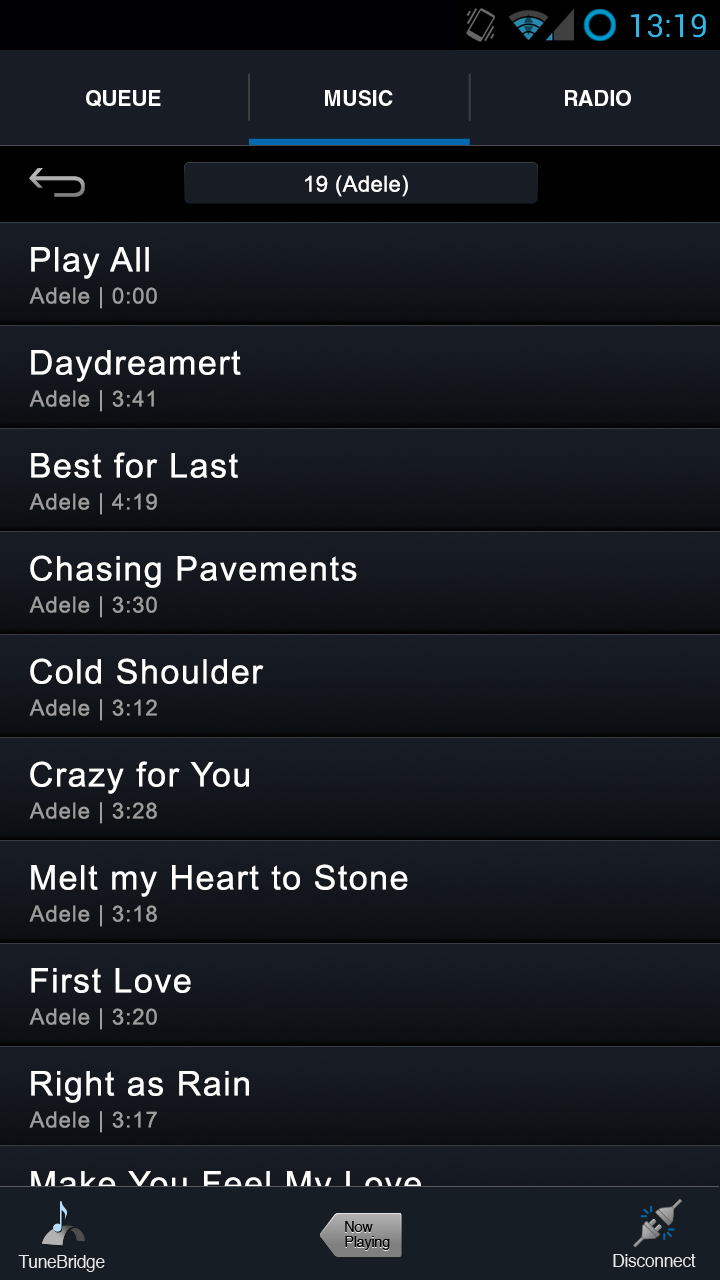Select the Music tab
The height and width of the screenshot is (1280, 720).
tap(358, 98)
